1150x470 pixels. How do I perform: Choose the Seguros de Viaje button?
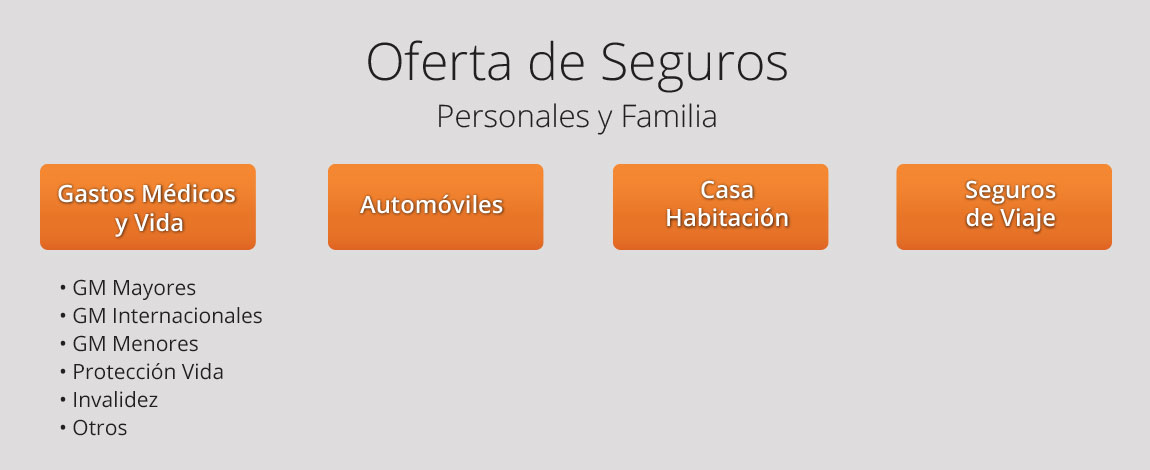[1004, 207]
